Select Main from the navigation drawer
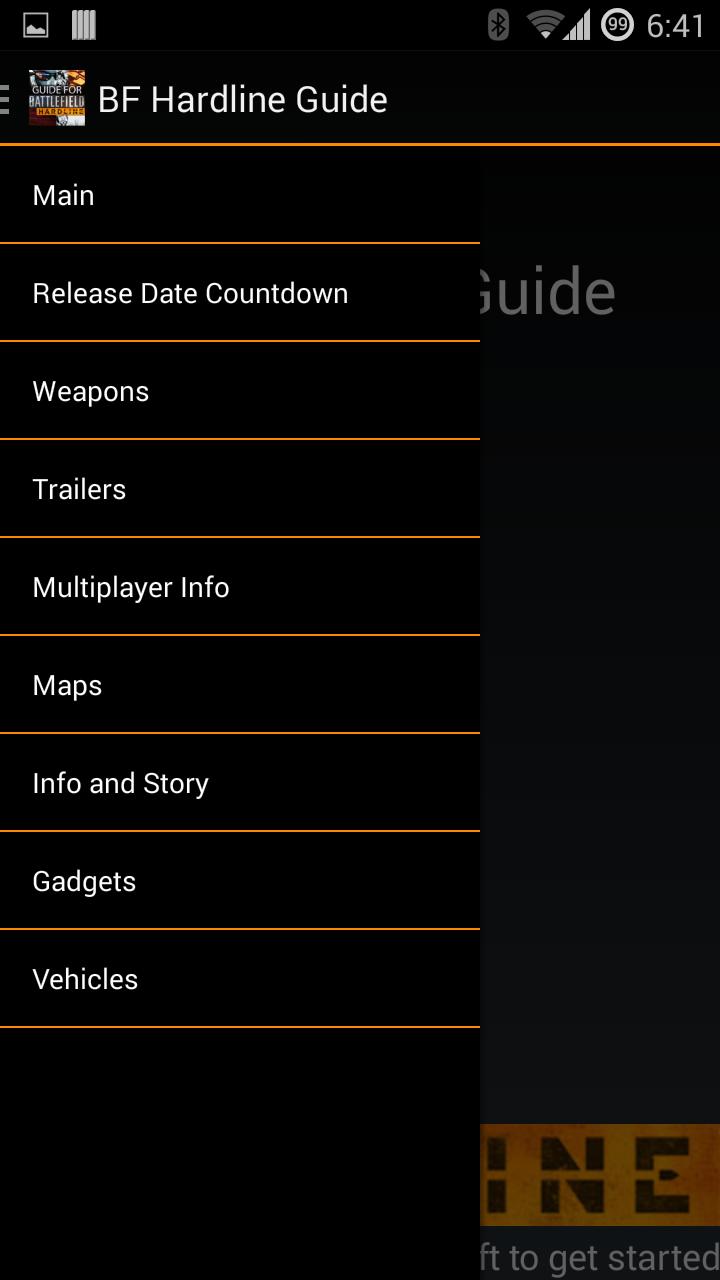Viewport: 720px width, 1280px height. point(240,195)
